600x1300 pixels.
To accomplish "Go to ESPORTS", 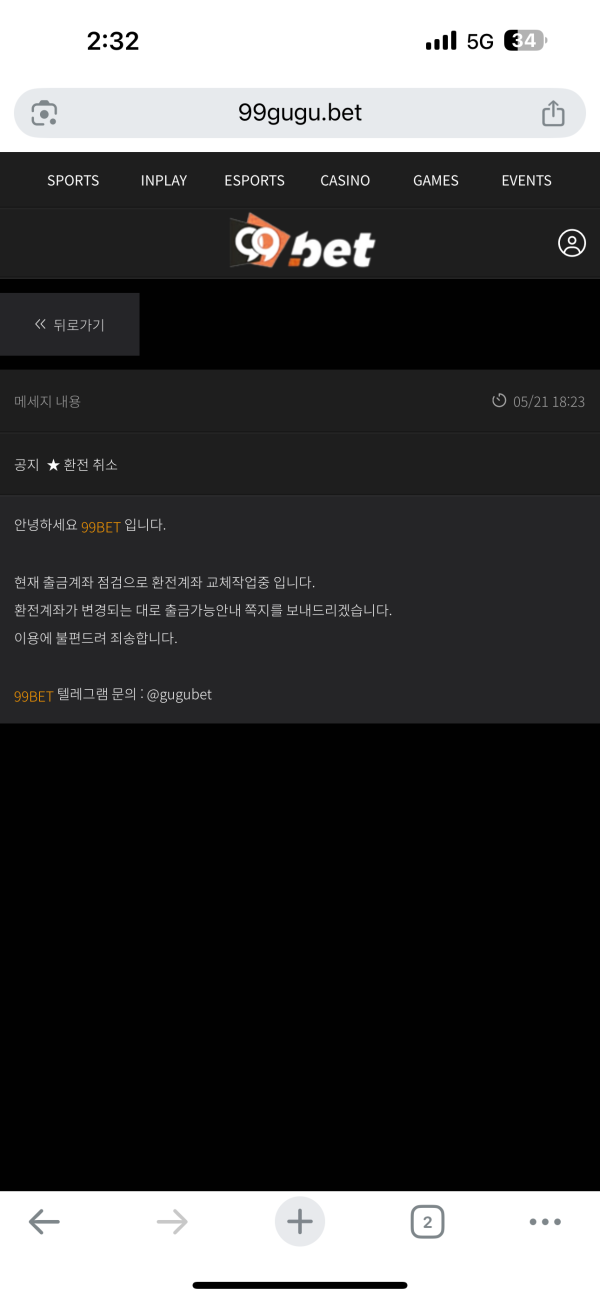I will (254, 181).
